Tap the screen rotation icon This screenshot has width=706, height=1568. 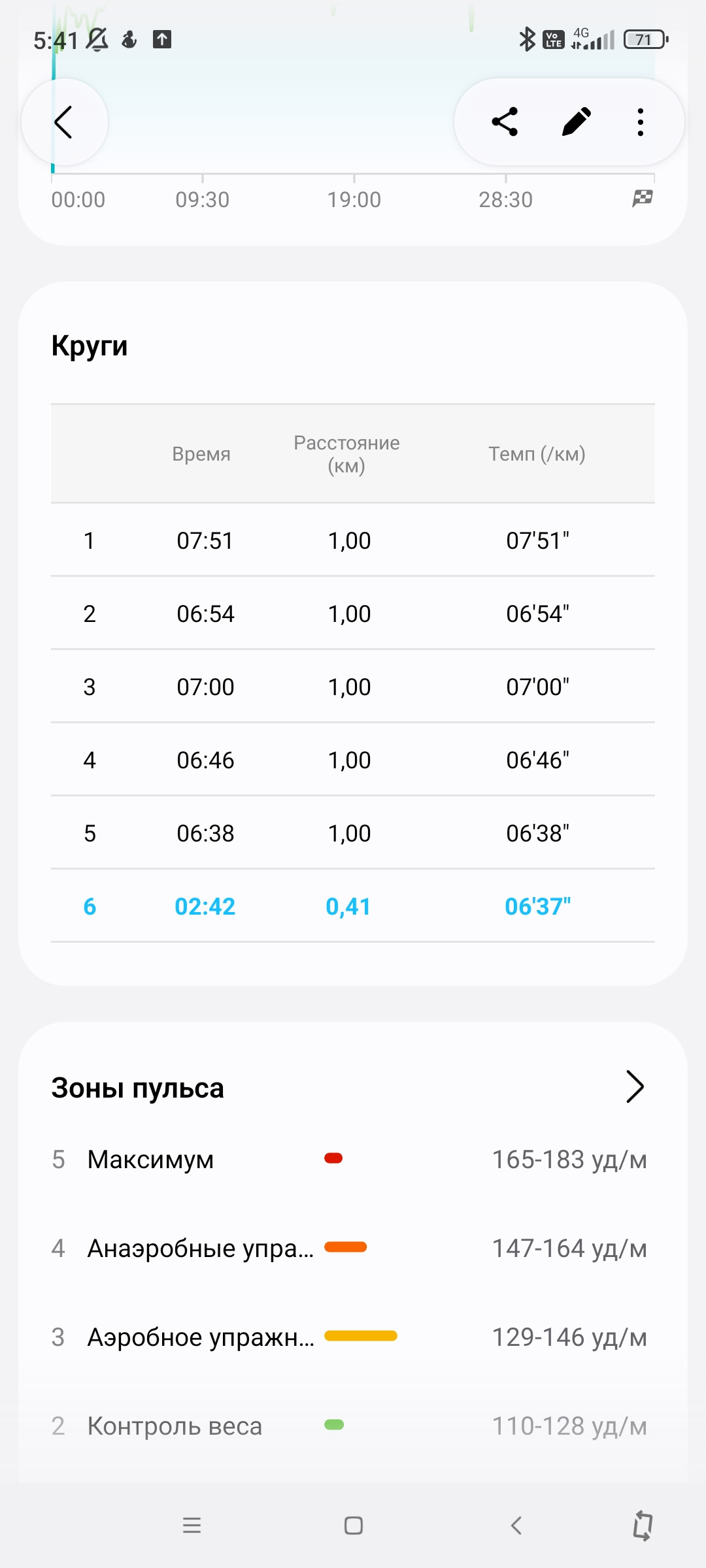click(643, 1526)
